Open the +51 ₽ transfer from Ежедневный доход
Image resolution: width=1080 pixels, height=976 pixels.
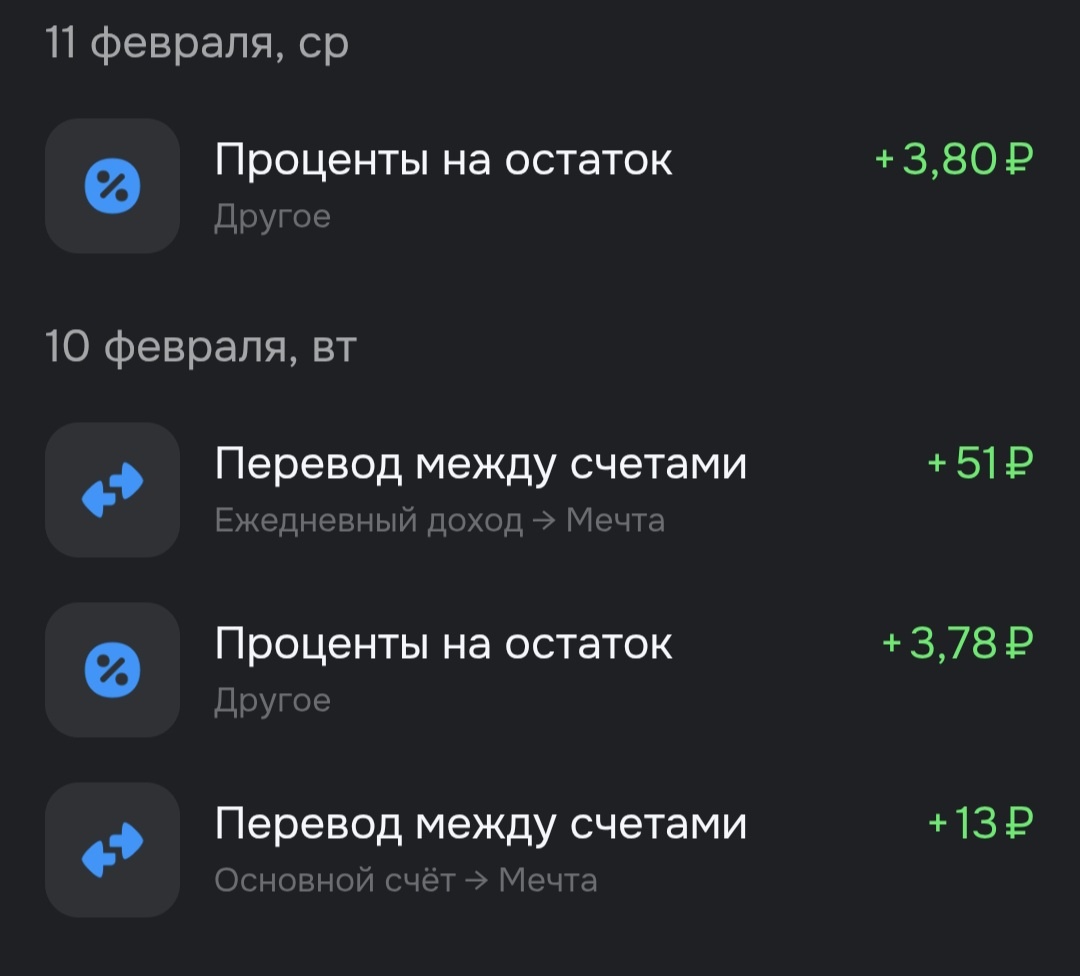(x=540, y=490)
